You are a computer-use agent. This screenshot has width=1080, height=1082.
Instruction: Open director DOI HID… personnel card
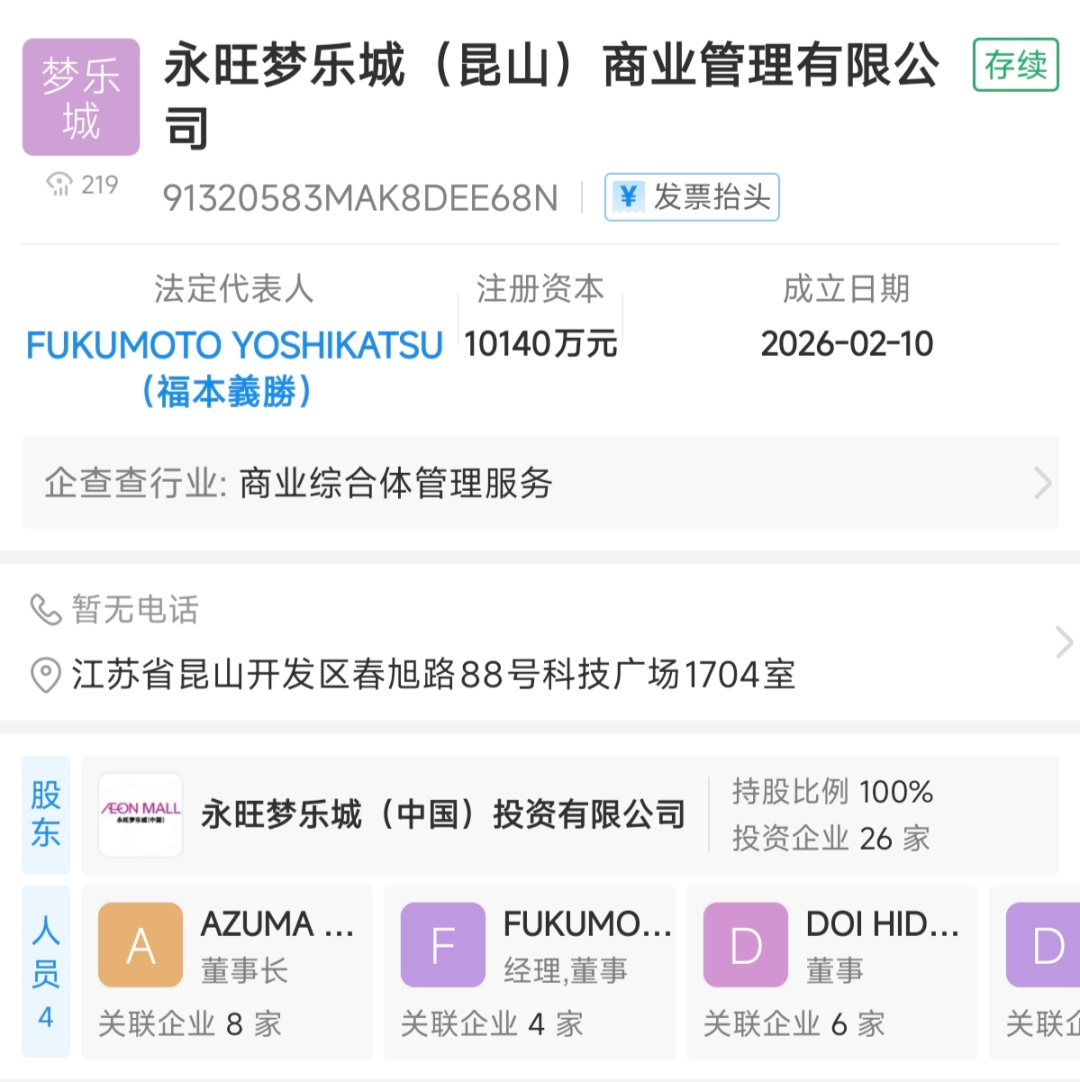click(832, 971)
